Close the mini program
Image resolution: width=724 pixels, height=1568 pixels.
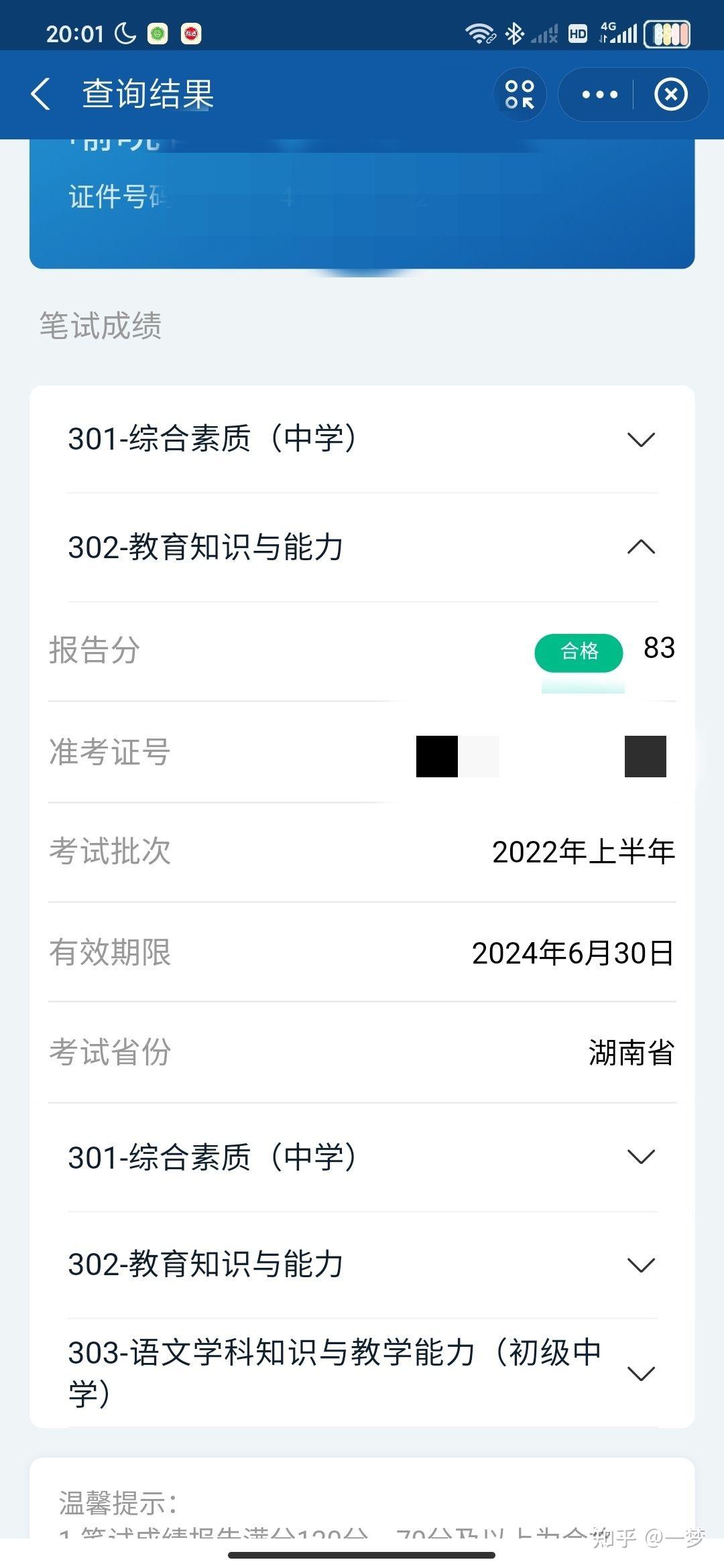[x=671, y=94]
